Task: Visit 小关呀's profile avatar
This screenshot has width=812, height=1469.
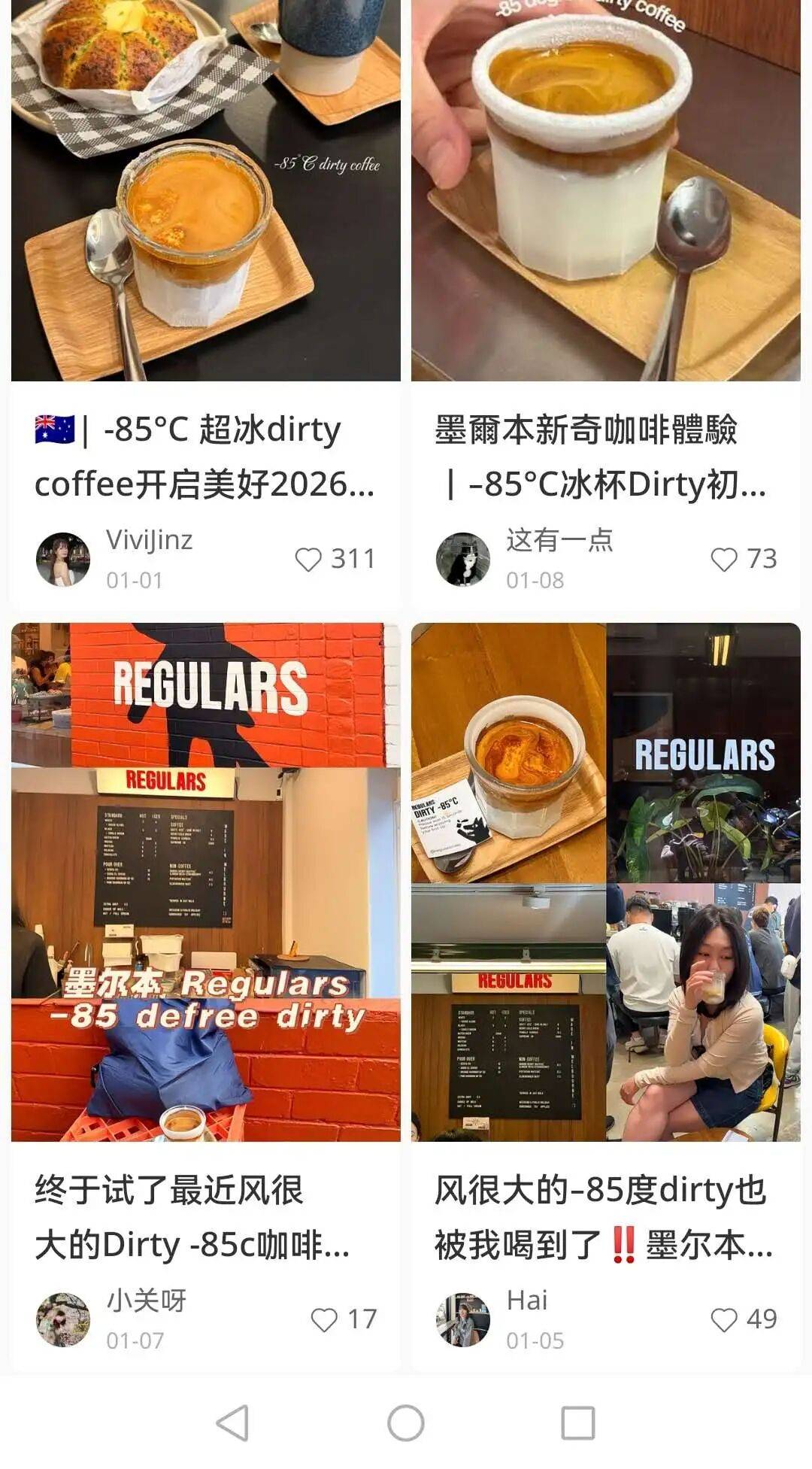Action: [x=63, y=1320]
